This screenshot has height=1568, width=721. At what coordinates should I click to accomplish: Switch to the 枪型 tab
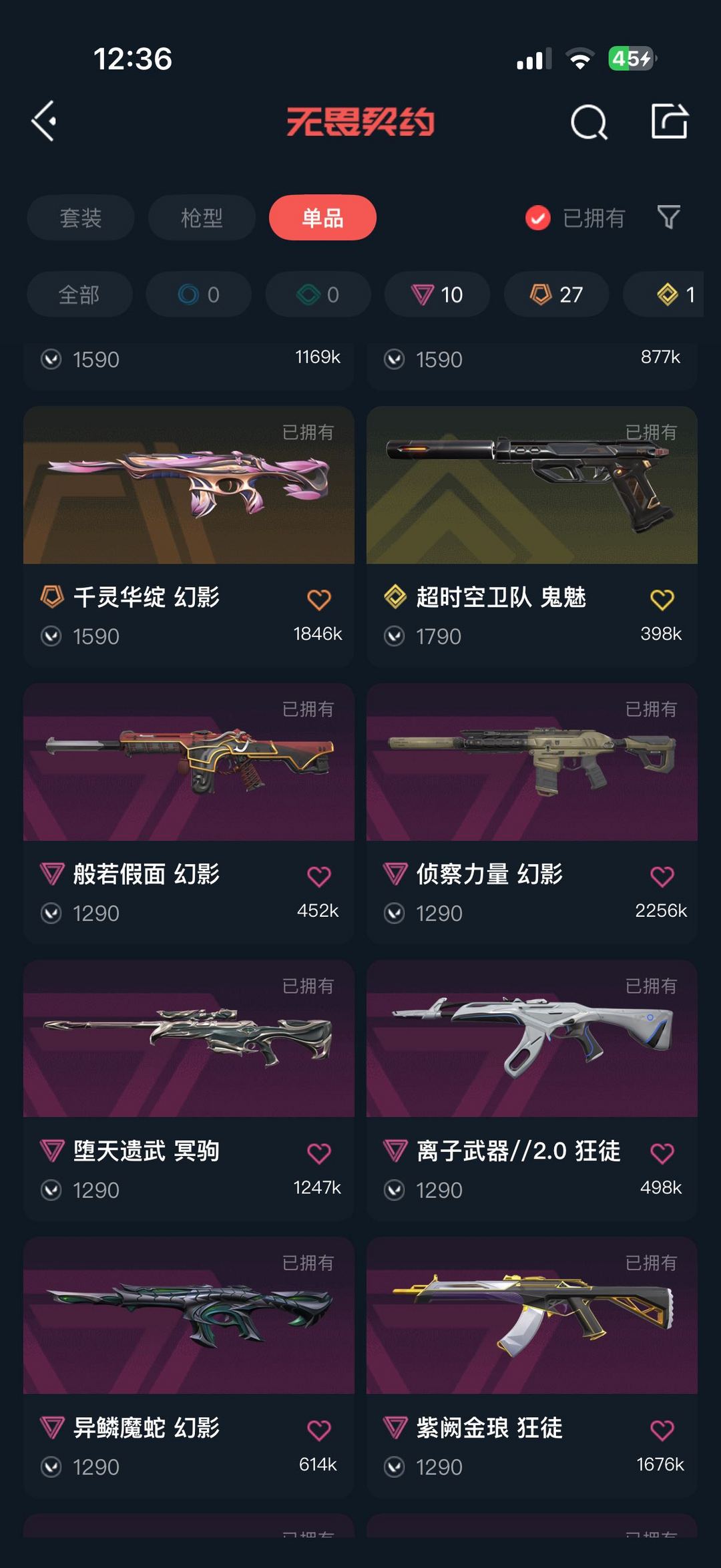click(202, 218)
